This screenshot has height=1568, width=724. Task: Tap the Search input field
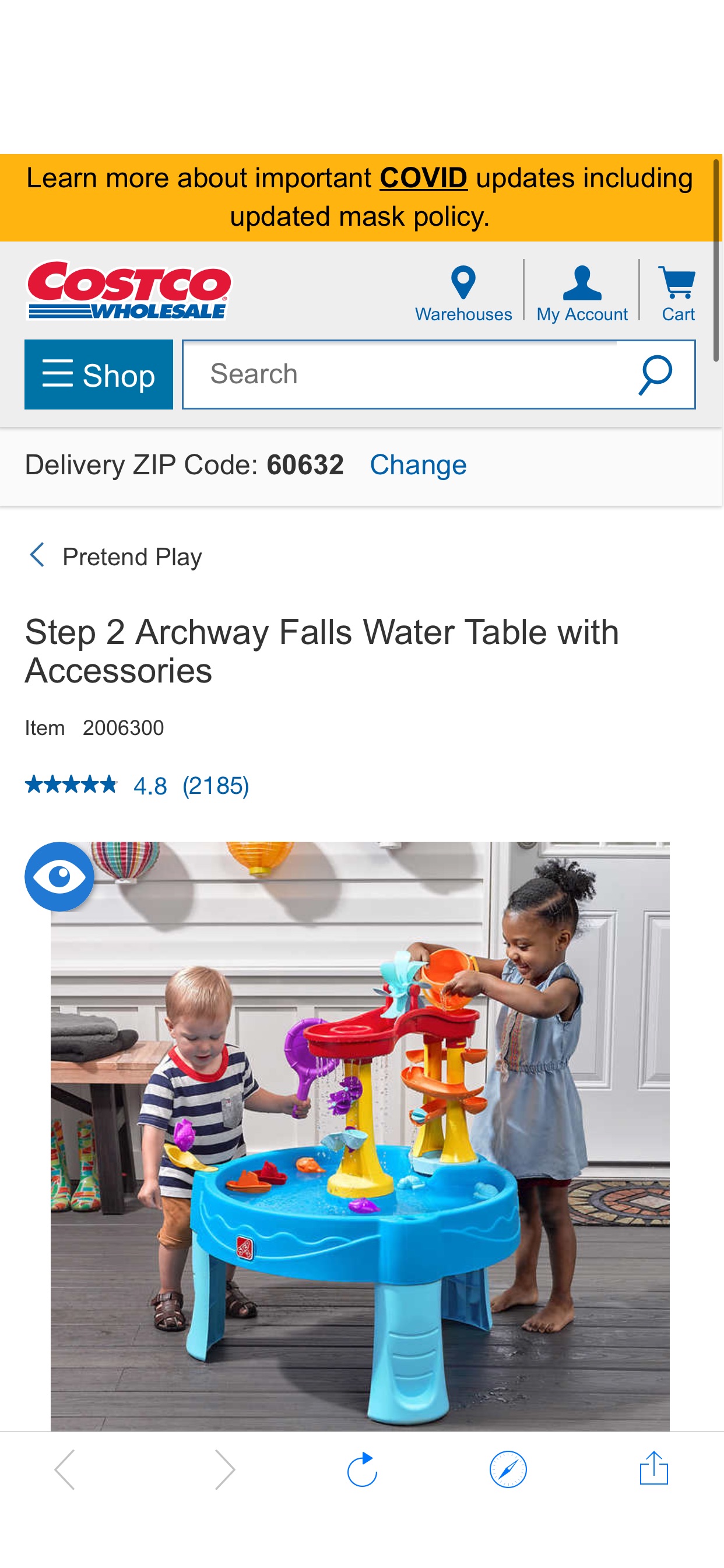[402, 375]
